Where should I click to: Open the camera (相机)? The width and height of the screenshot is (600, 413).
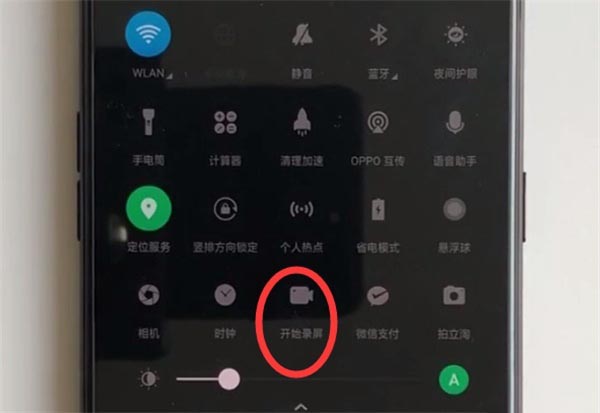(148, 295)
